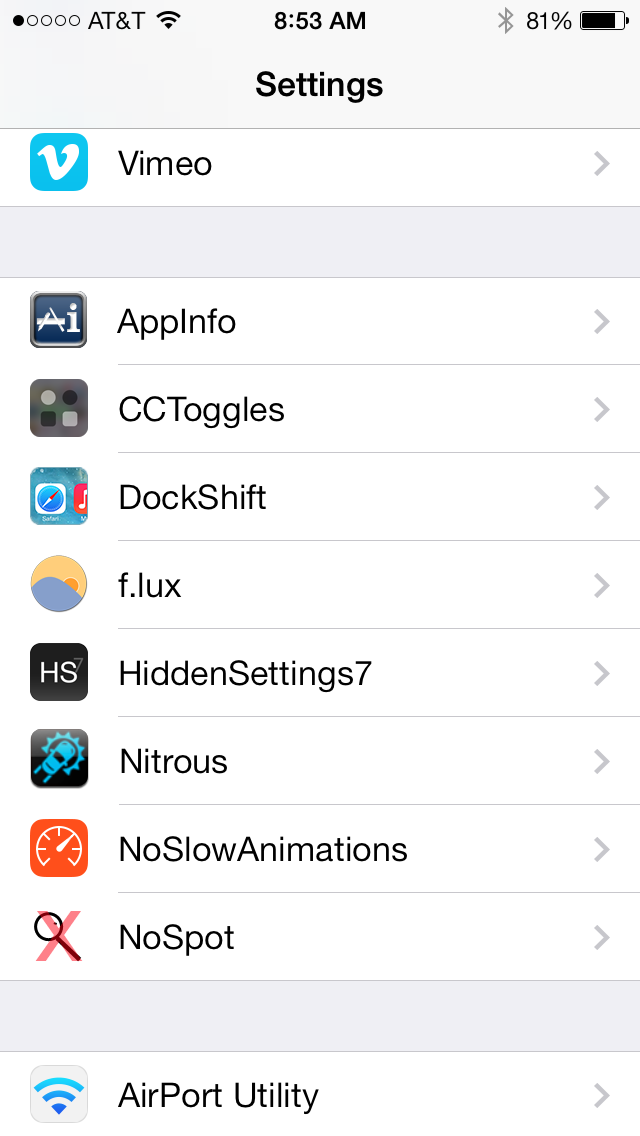Select the f.lux row
640x1136 pixels.
320,585
